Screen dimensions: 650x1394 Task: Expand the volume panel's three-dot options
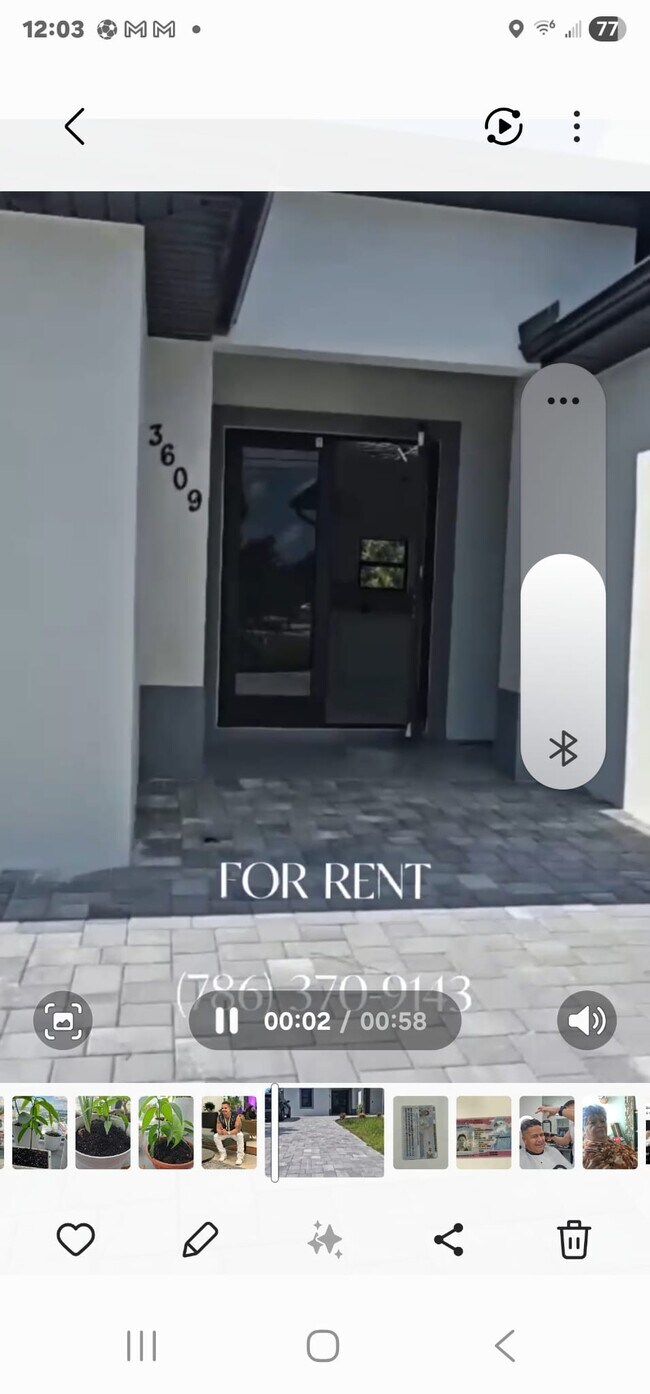[563, 401]
